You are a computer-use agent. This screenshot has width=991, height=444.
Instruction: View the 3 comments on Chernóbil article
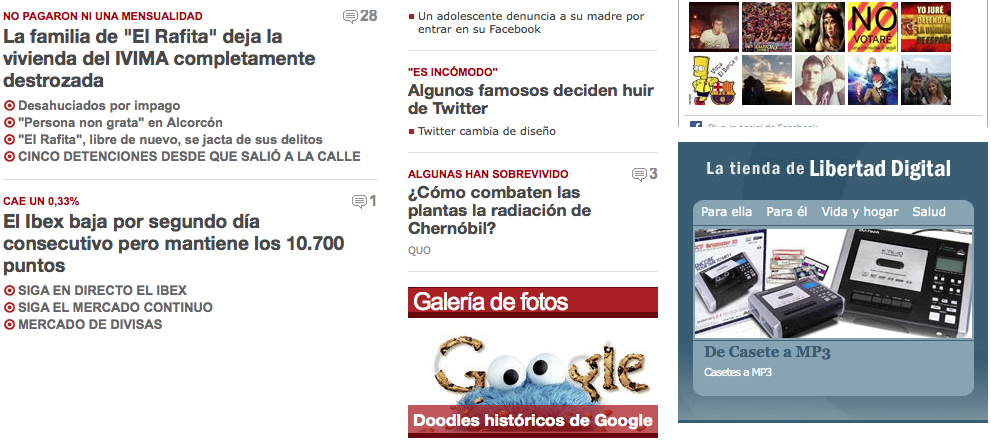(x=644, y=175)
